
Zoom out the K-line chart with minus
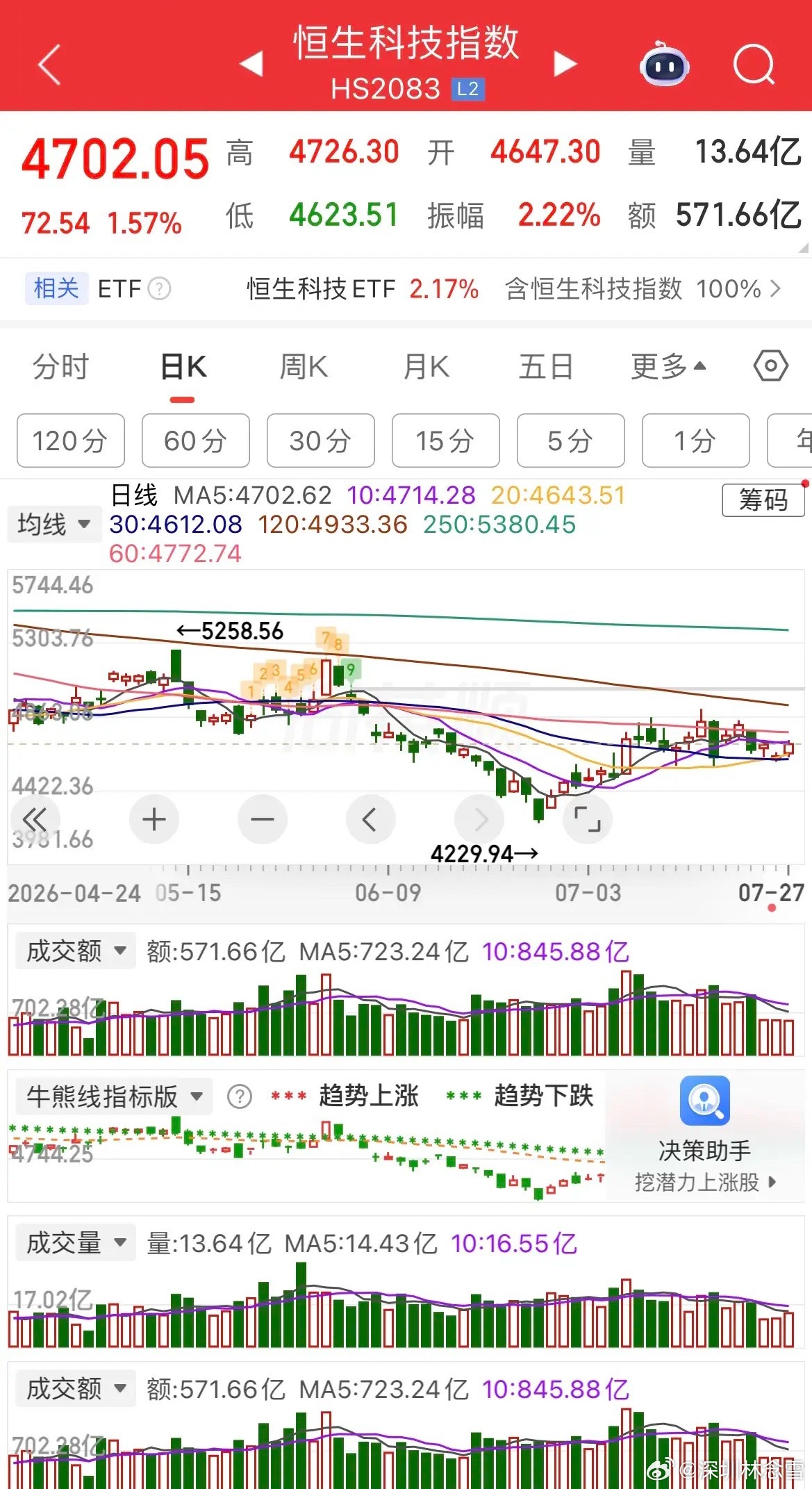coord(263,819)
